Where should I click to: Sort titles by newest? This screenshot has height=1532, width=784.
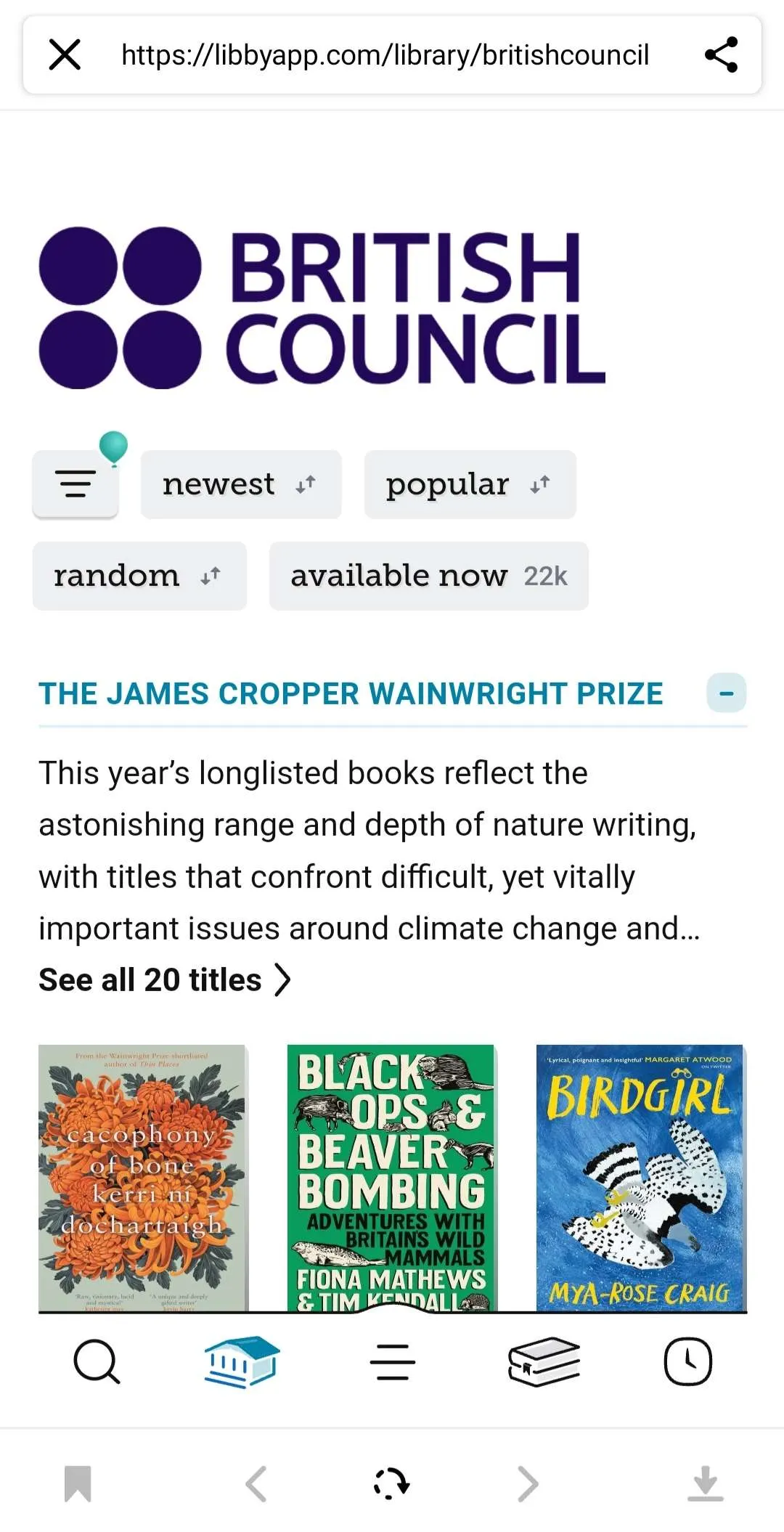[240, 484]
